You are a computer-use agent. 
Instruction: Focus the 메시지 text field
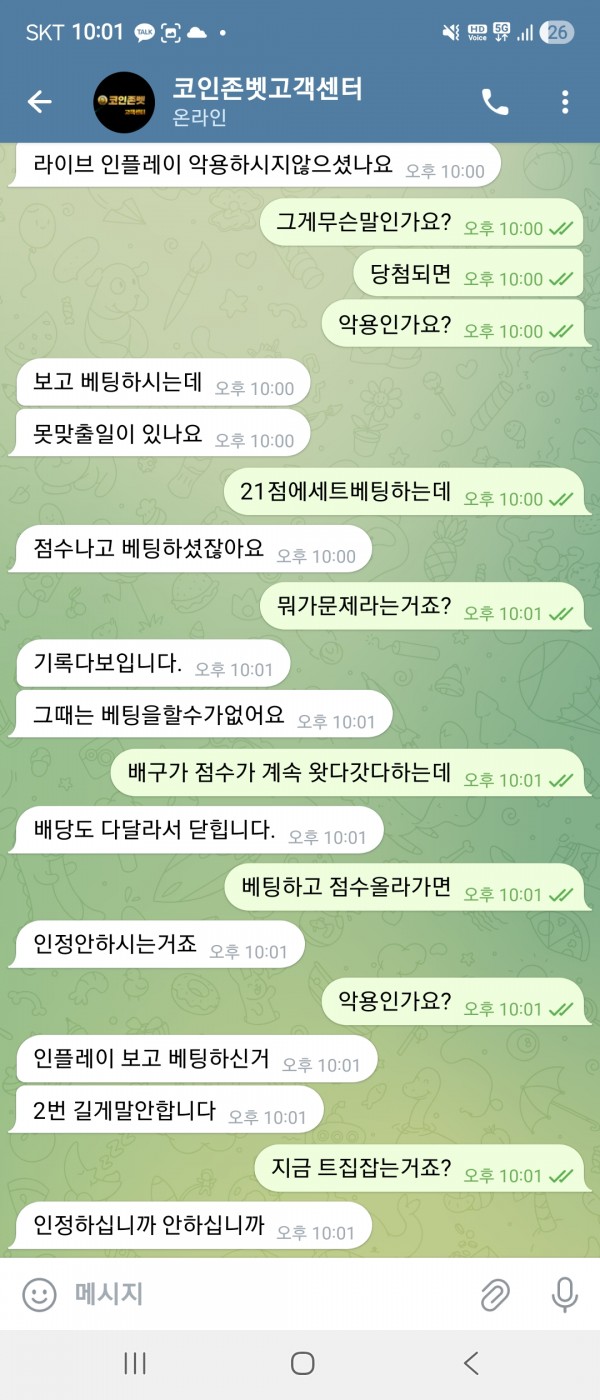260,1295
